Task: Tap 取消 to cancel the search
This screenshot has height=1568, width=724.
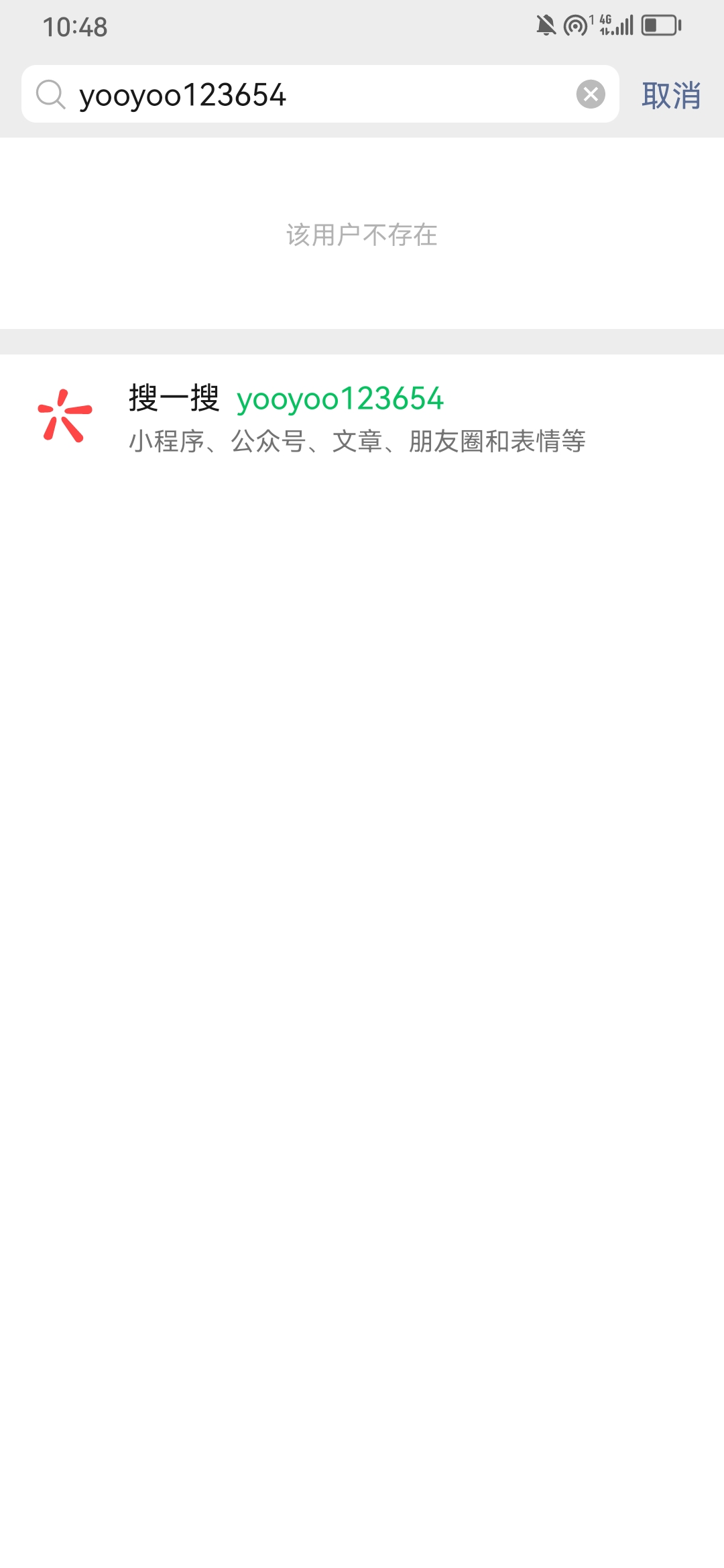Action: tap(671, 95)
